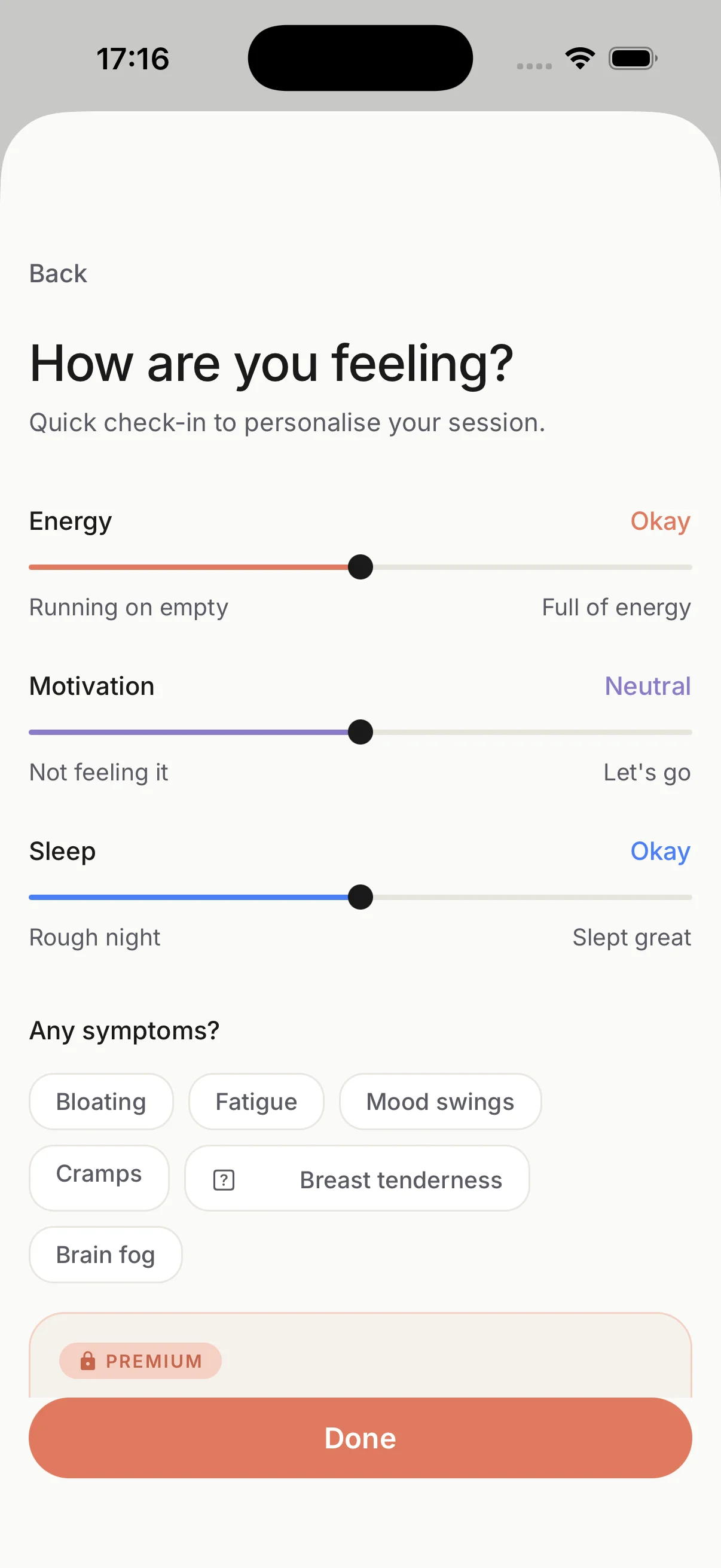Screen dimensions: 721x1568
Task: Toggle the Brain fog chip
Action: pos(105,1255)
